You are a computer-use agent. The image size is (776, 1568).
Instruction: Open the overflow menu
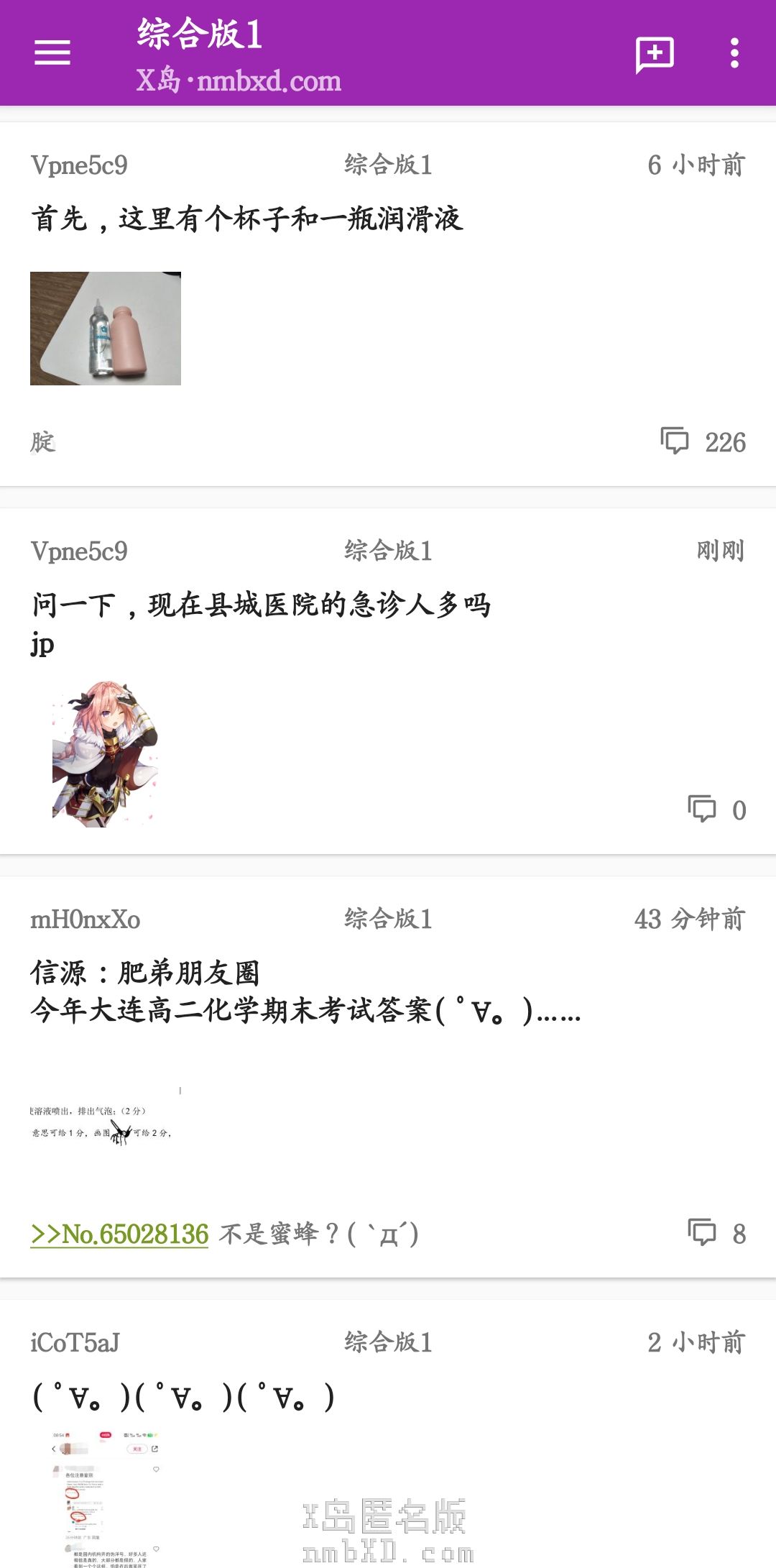point(734,53)
